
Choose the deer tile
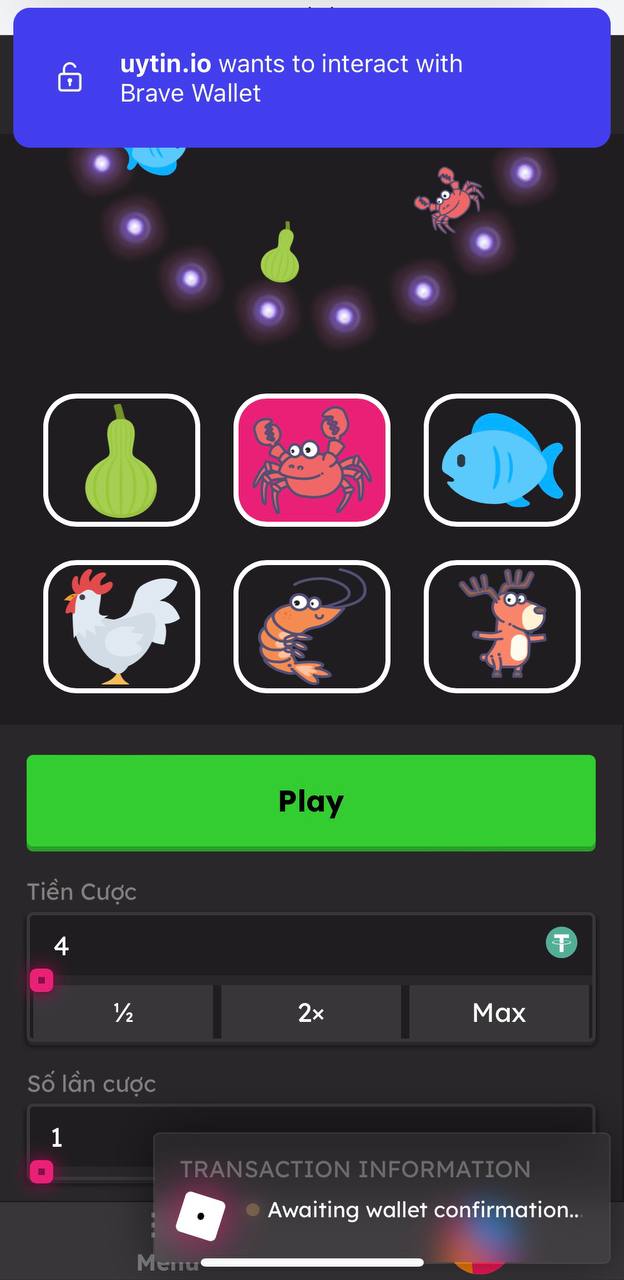[x=502, y=626]
